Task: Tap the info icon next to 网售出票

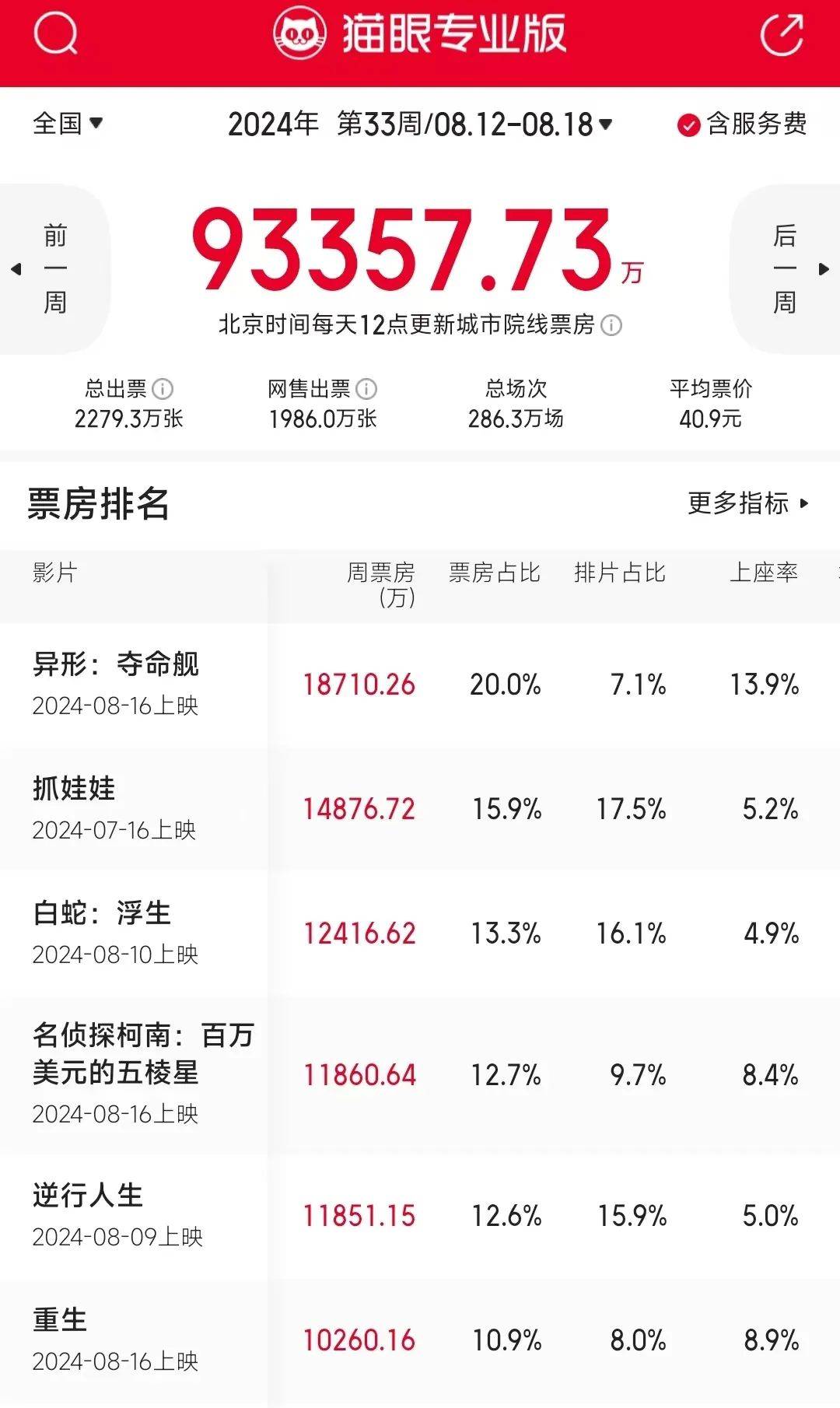Action: tap(366, 388)
